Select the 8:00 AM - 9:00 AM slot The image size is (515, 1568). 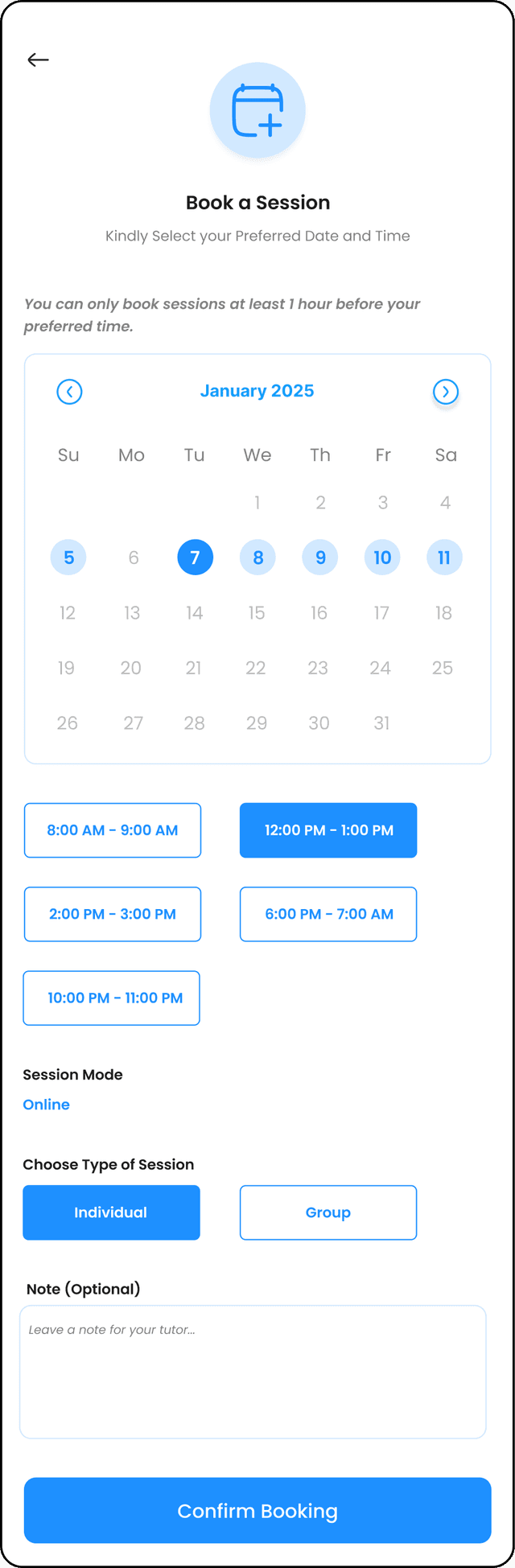(113, 830)
